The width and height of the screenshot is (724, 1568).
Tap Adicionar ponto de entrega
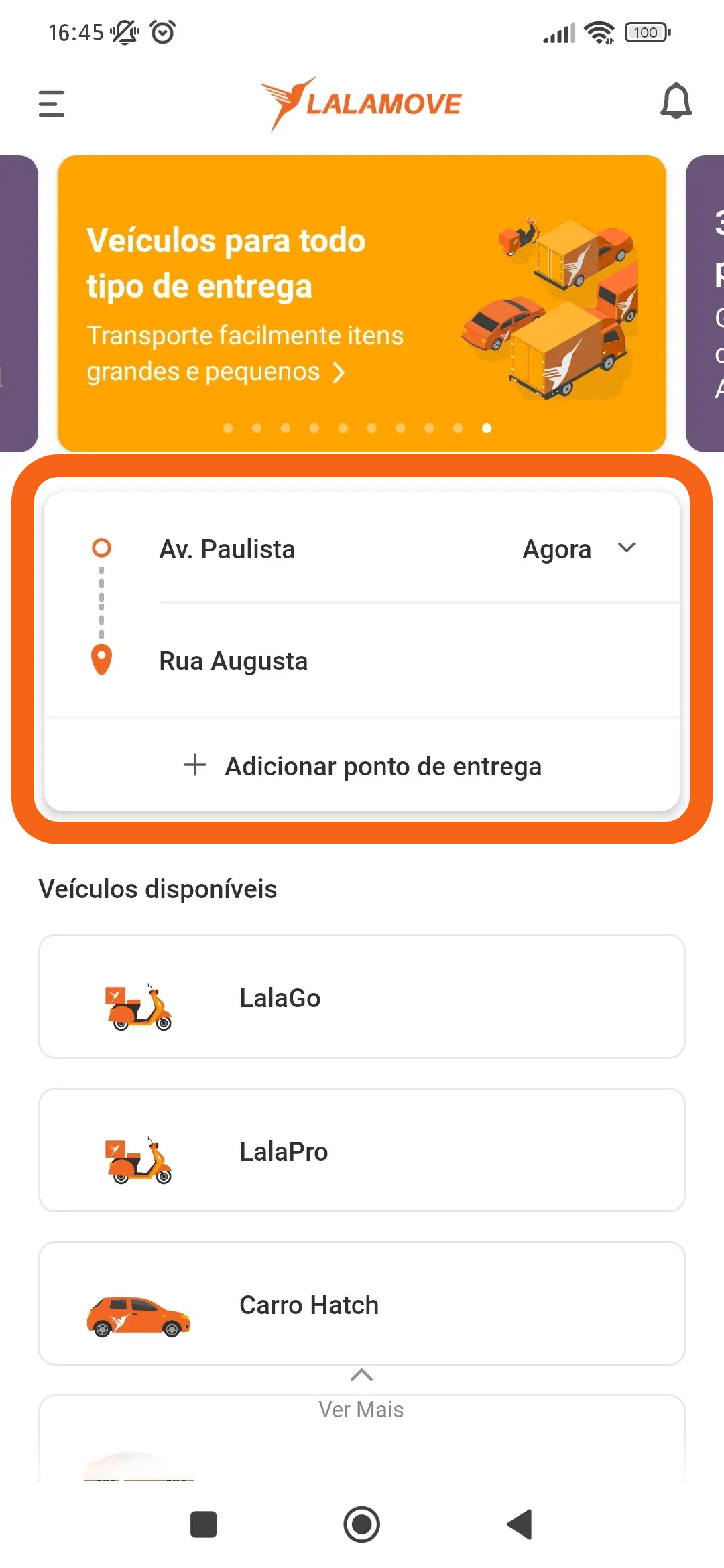pyautogui.click(x=362, y=766)
